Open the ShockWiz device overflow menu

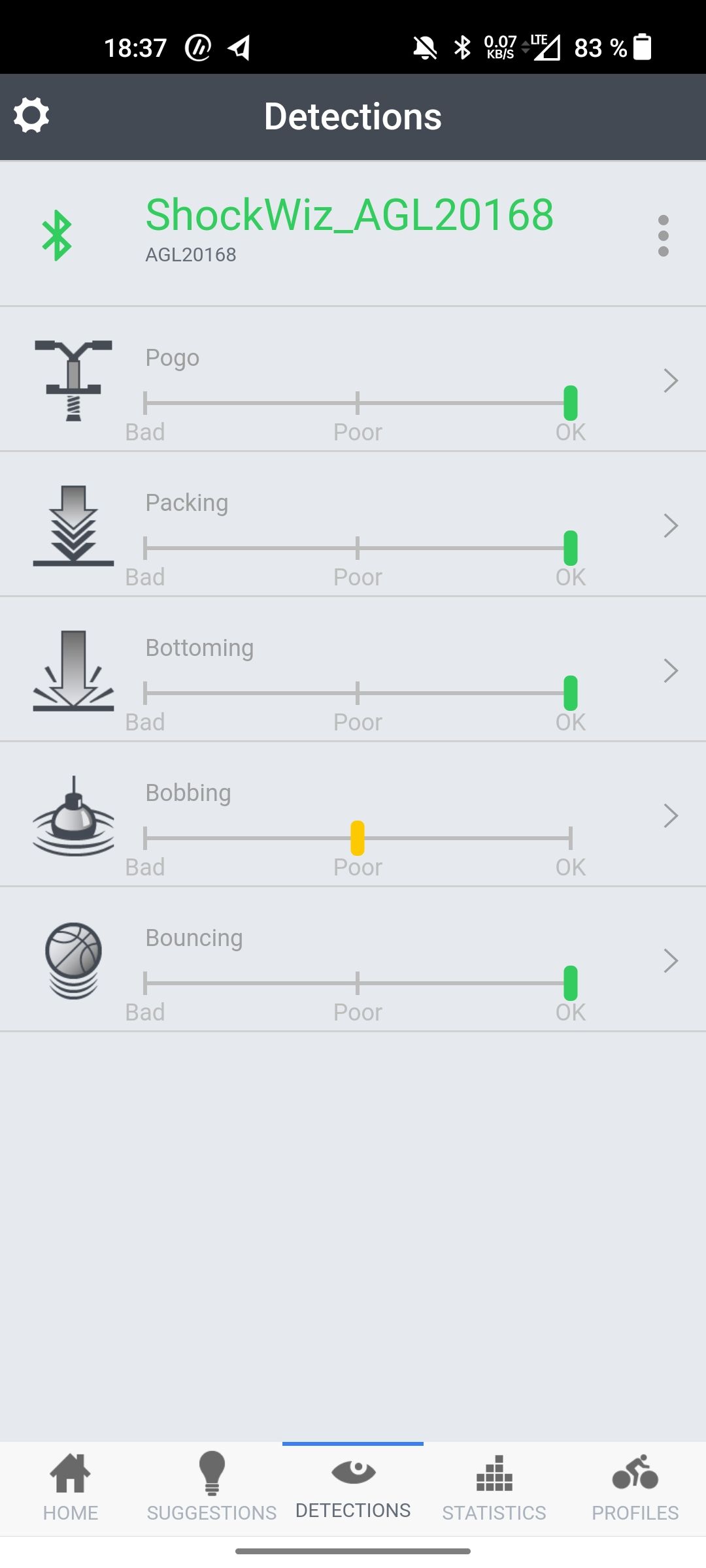(663, 236)
